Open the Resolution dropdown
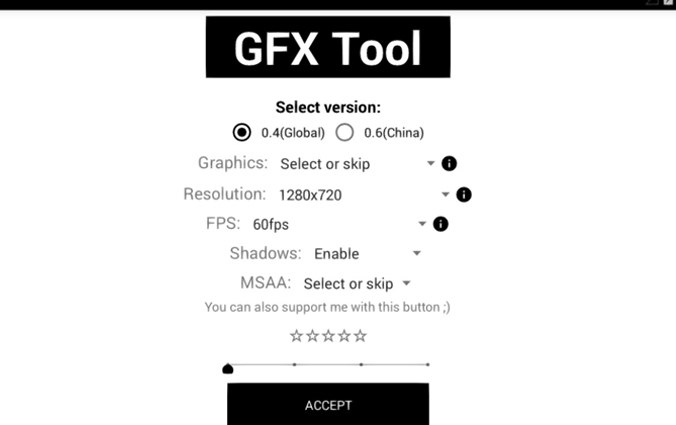The height and width of the screenshot is (425, 676). (363, 195)
